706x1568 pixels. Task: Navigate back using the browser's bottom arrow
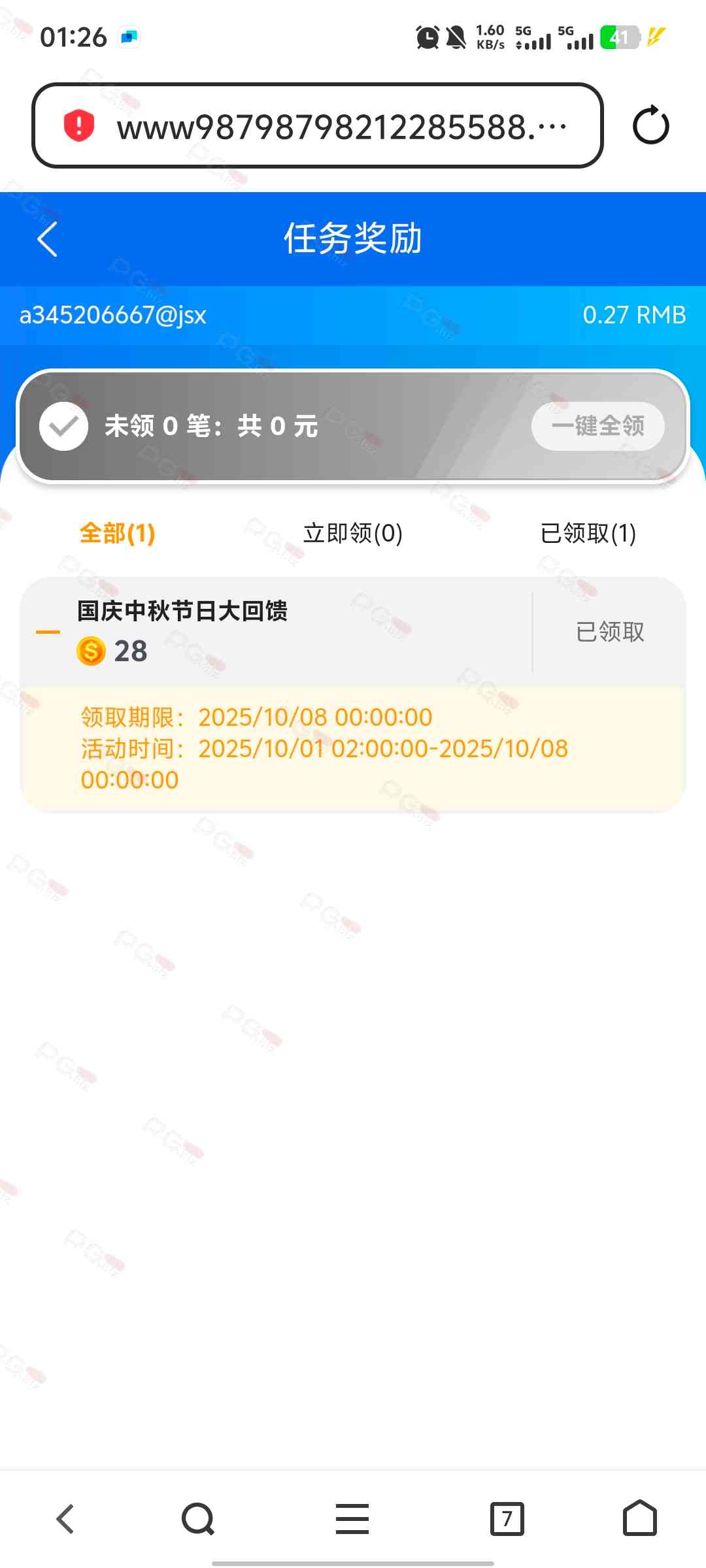click(65, 1518)
